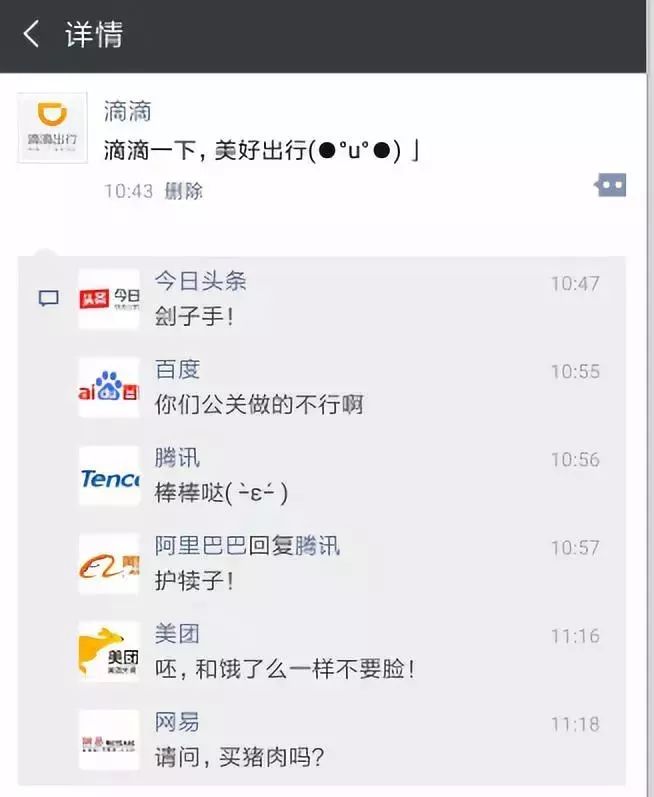View 今日头条's avatar profile
This screenshot has height=797, width=654.
pyautogui.click(x=109, y=299)
